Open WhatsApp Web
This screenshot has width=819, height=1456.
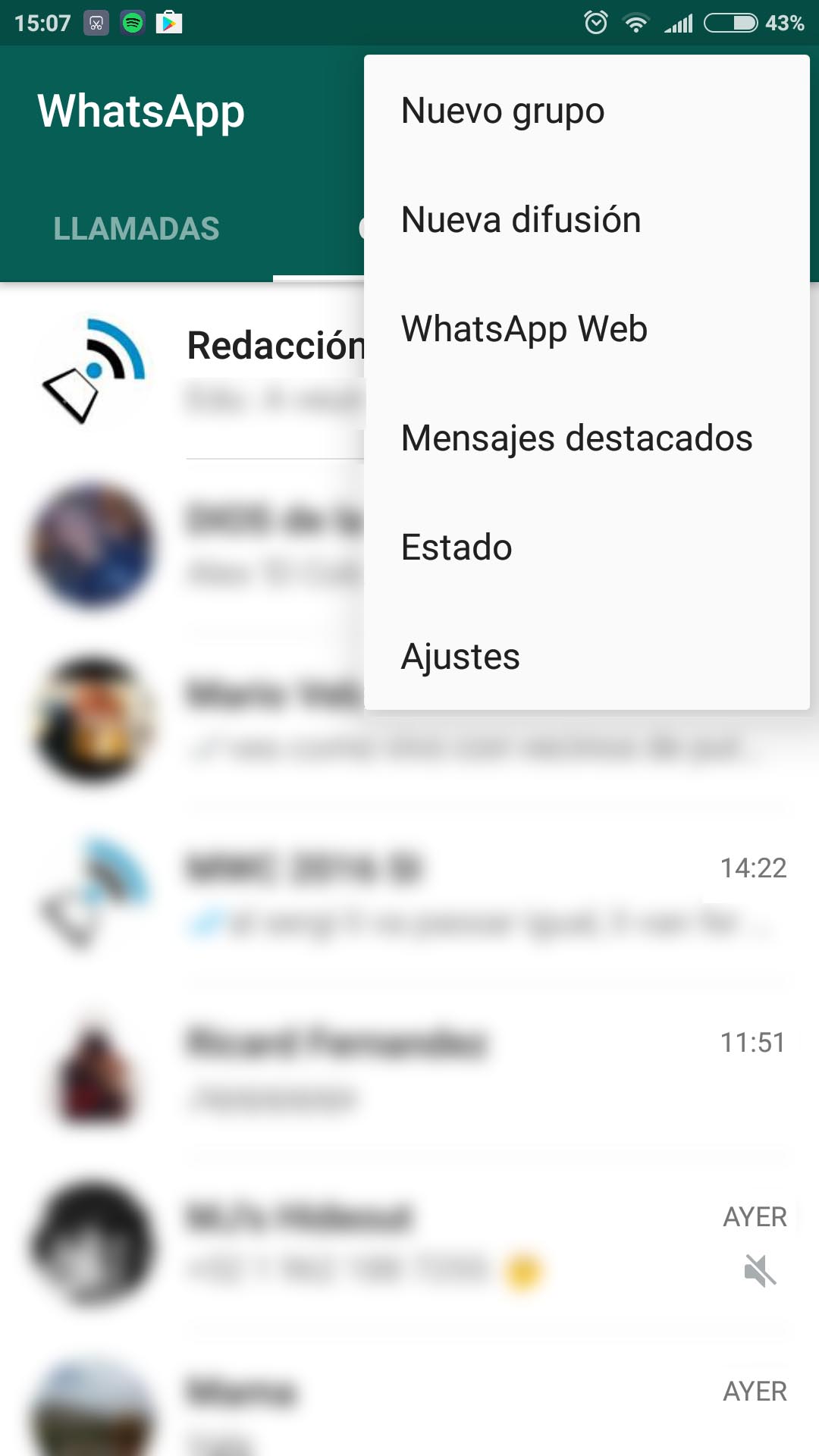click(587, 329)
